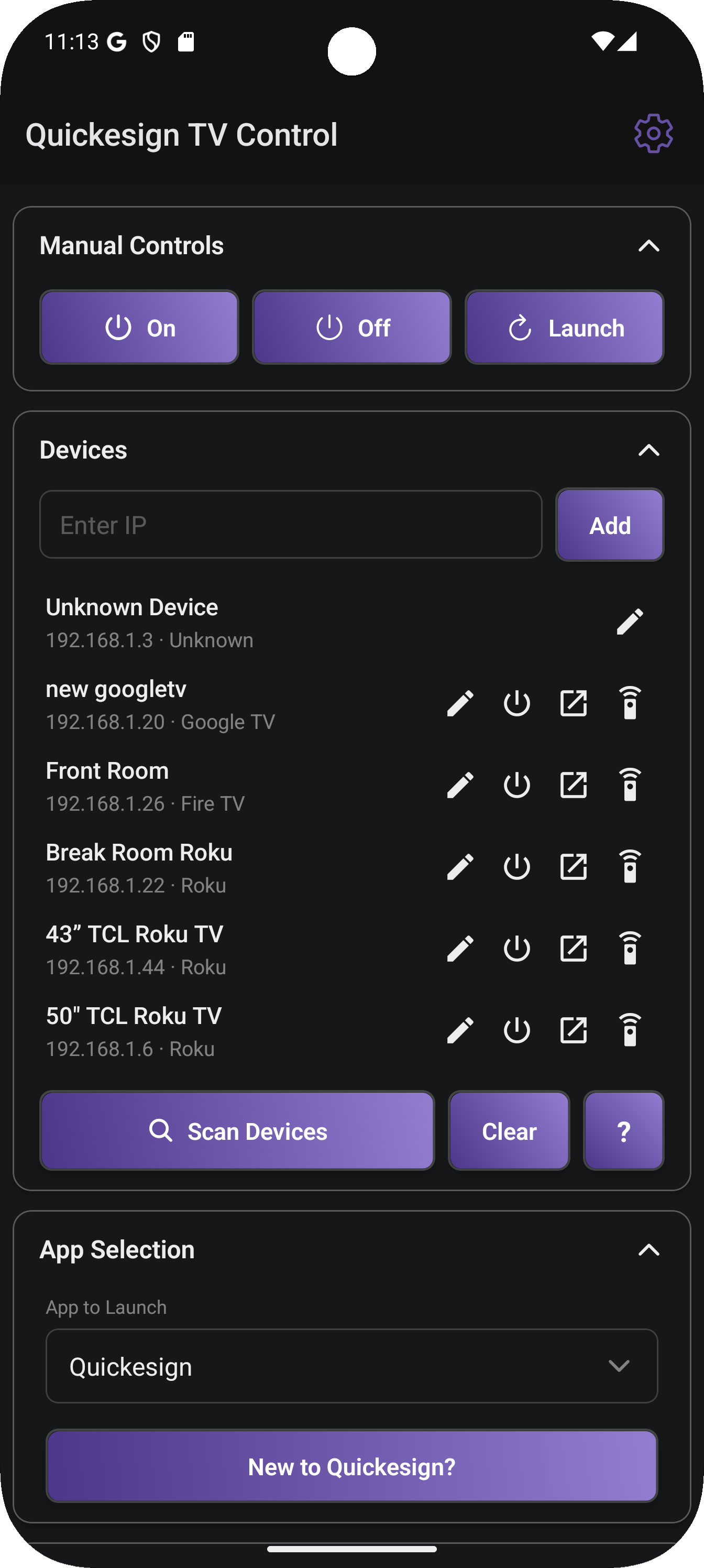Tap New to Quickesign? button
Screen dimensions: 704x1568
pos(351,1466)
